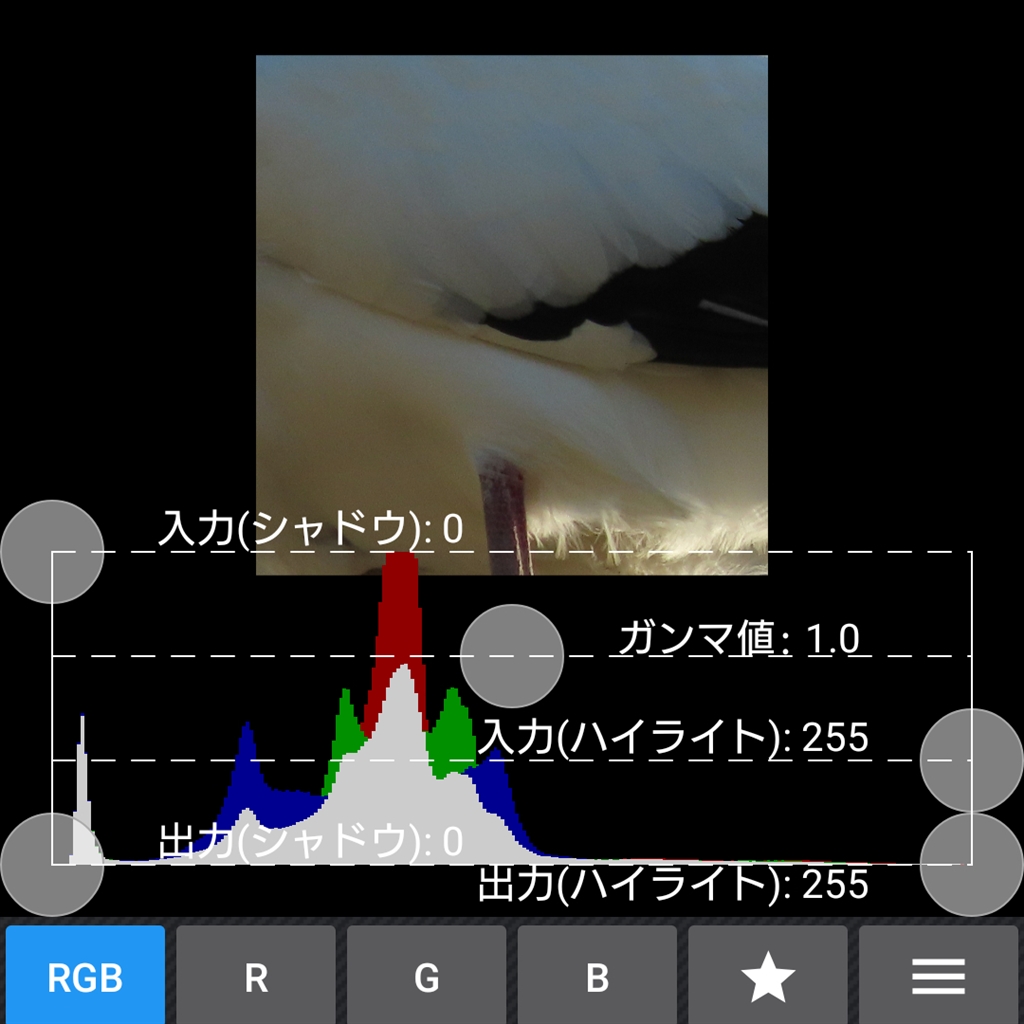Tap the output shadow handle
Viewport: 1024px width, 1024px height.
pos(52,864)
